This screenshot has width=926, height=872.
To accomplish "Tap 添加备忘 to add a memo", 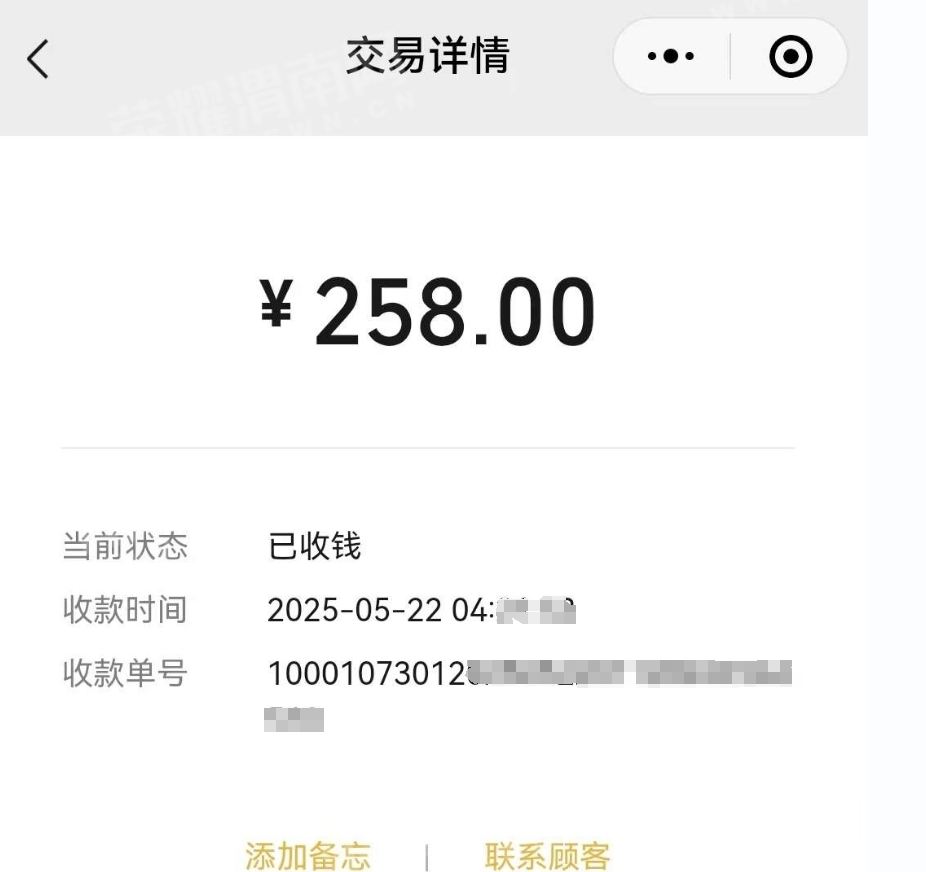I will [x=308, y=856].
